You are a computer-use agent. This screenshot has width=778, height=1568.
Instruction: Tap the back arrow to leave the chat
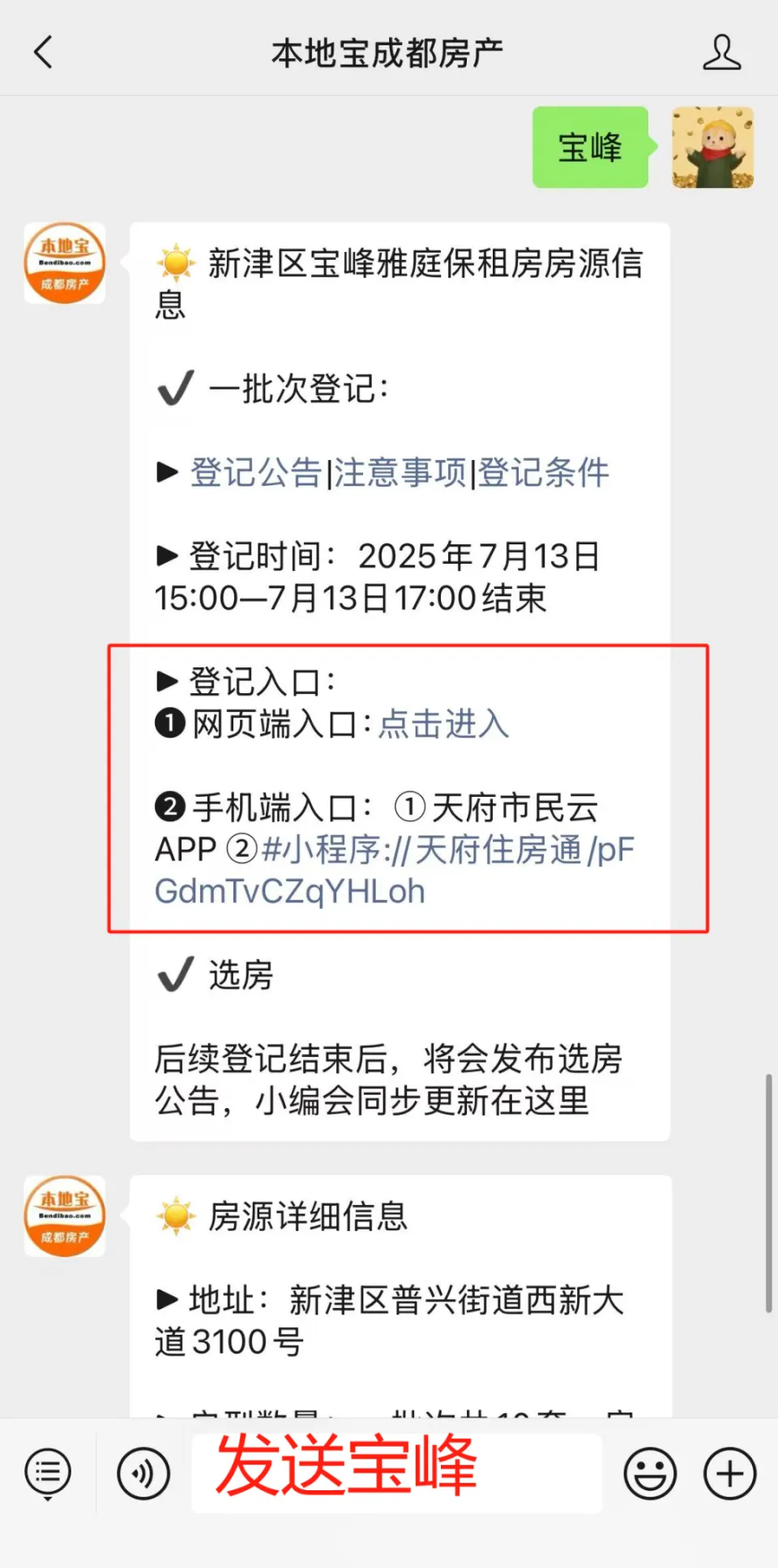tap(43, 50)
